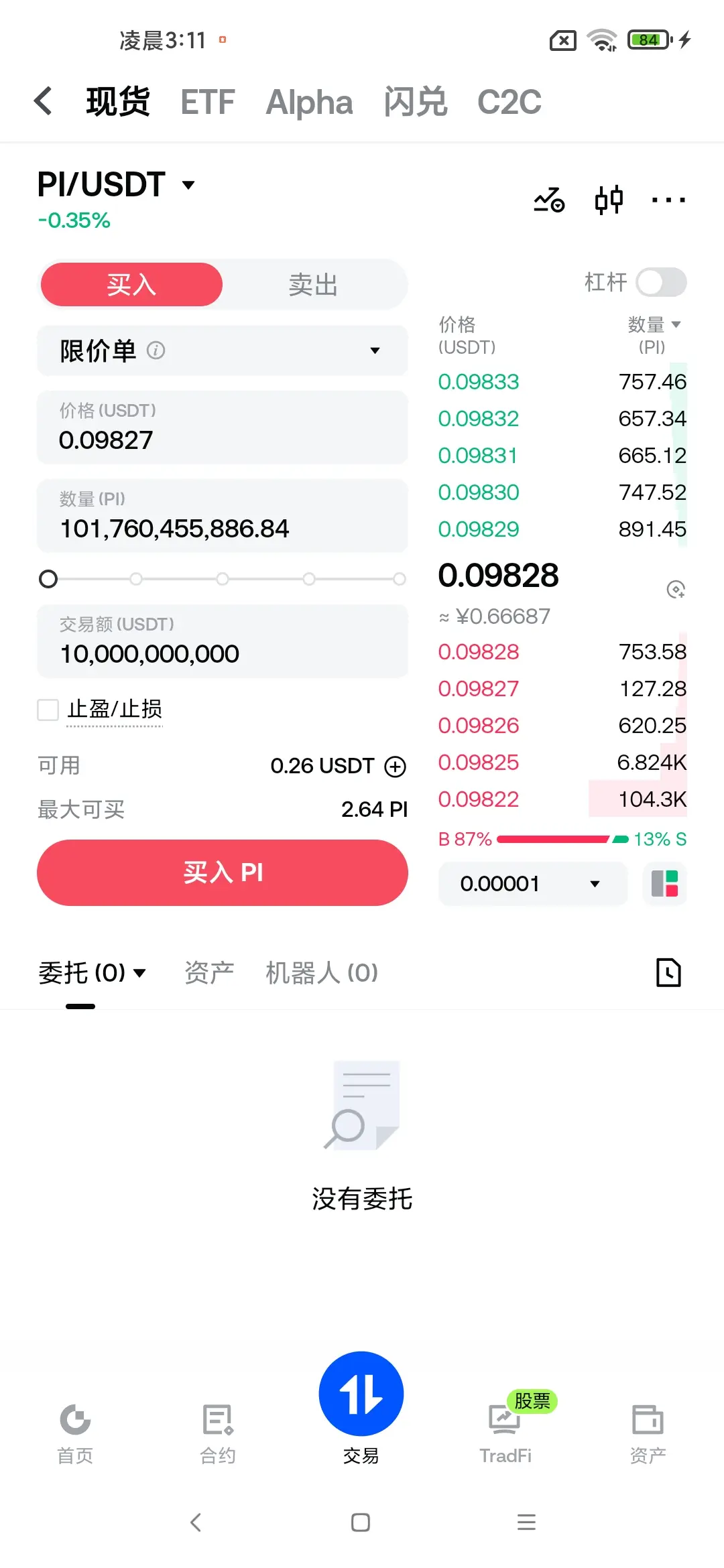724x1568 pixels.
Task: Switch to the 资产 tab beside 委托
Action: 209,972
